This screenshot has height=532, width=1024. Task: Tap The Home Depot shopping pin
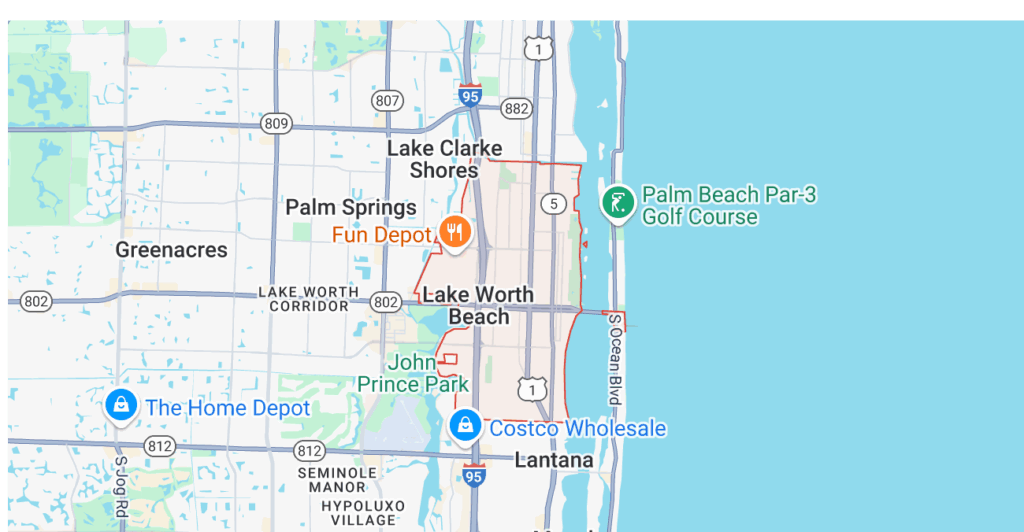click(120, 406)
